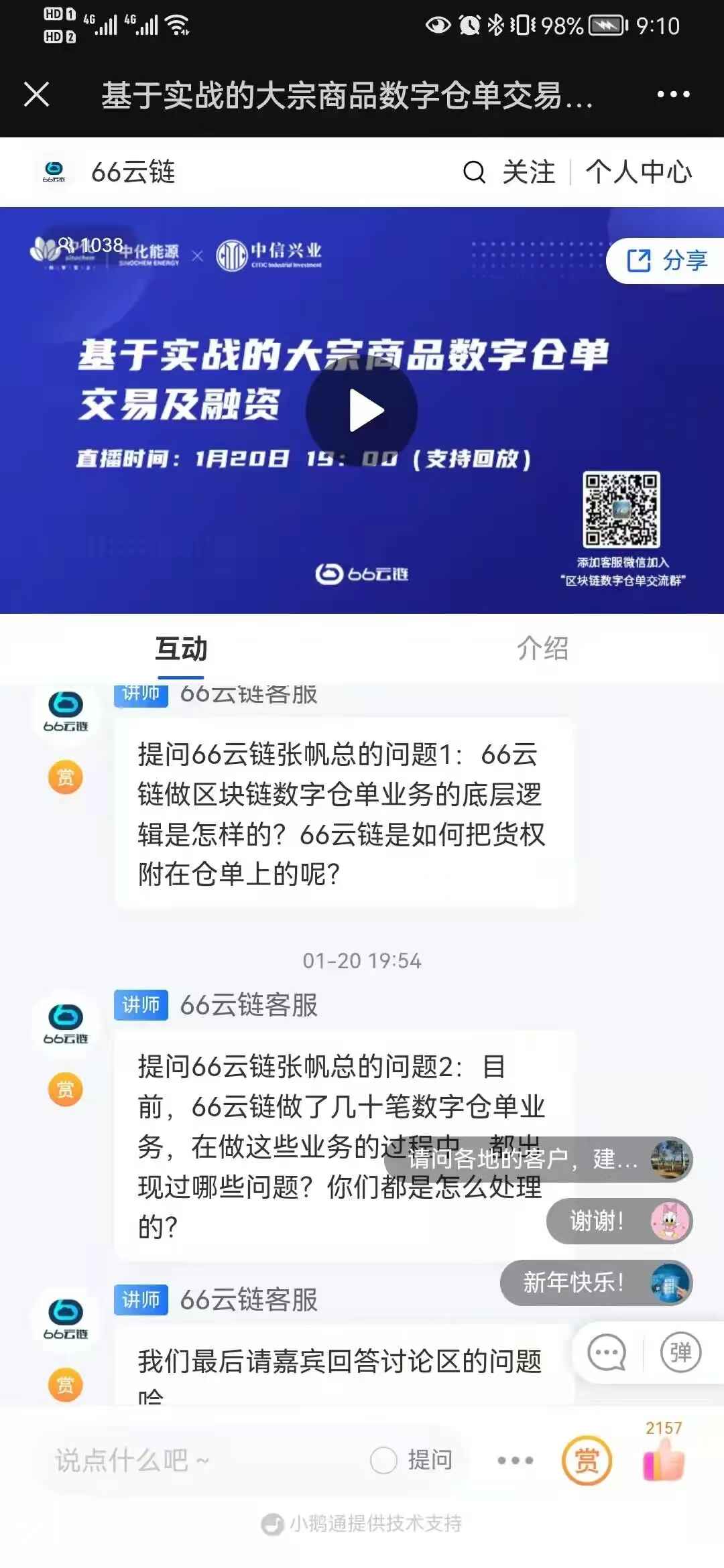This screenshot has width=724, height=1568.
Task: Open 个人中心 personal center
Action: point(638,172)
